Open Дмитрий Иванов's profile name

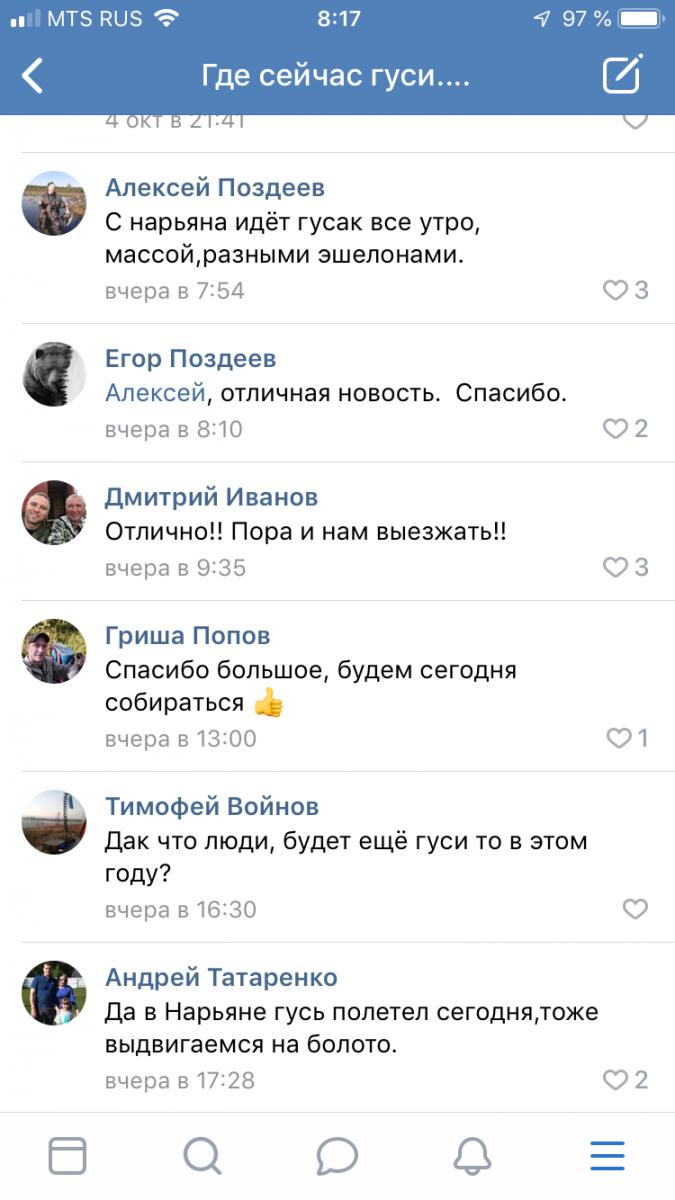(x=211, y=497)
